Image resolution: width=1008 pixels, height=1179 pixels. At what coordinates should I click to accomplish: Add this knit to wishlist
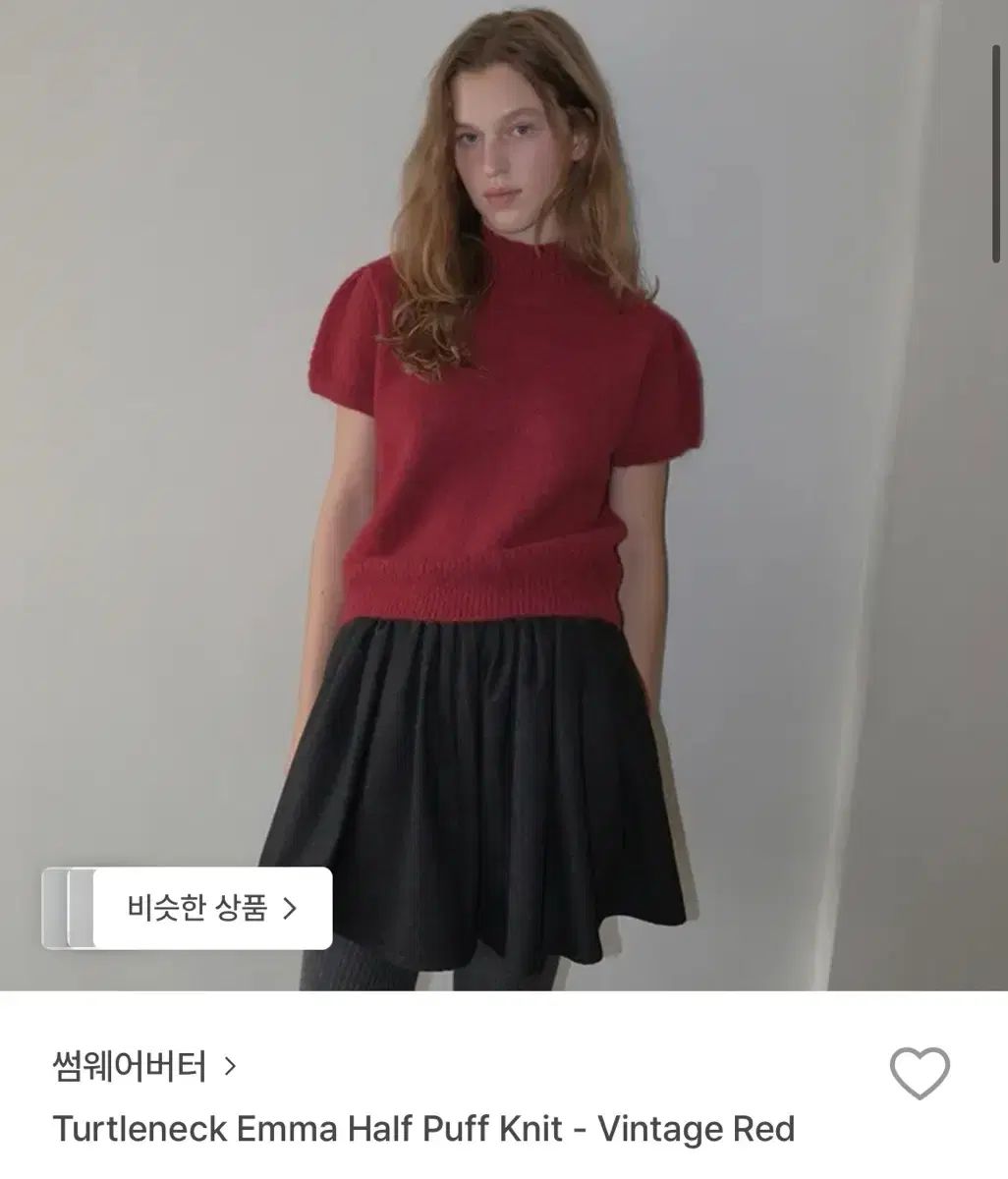pos(919,1074)
